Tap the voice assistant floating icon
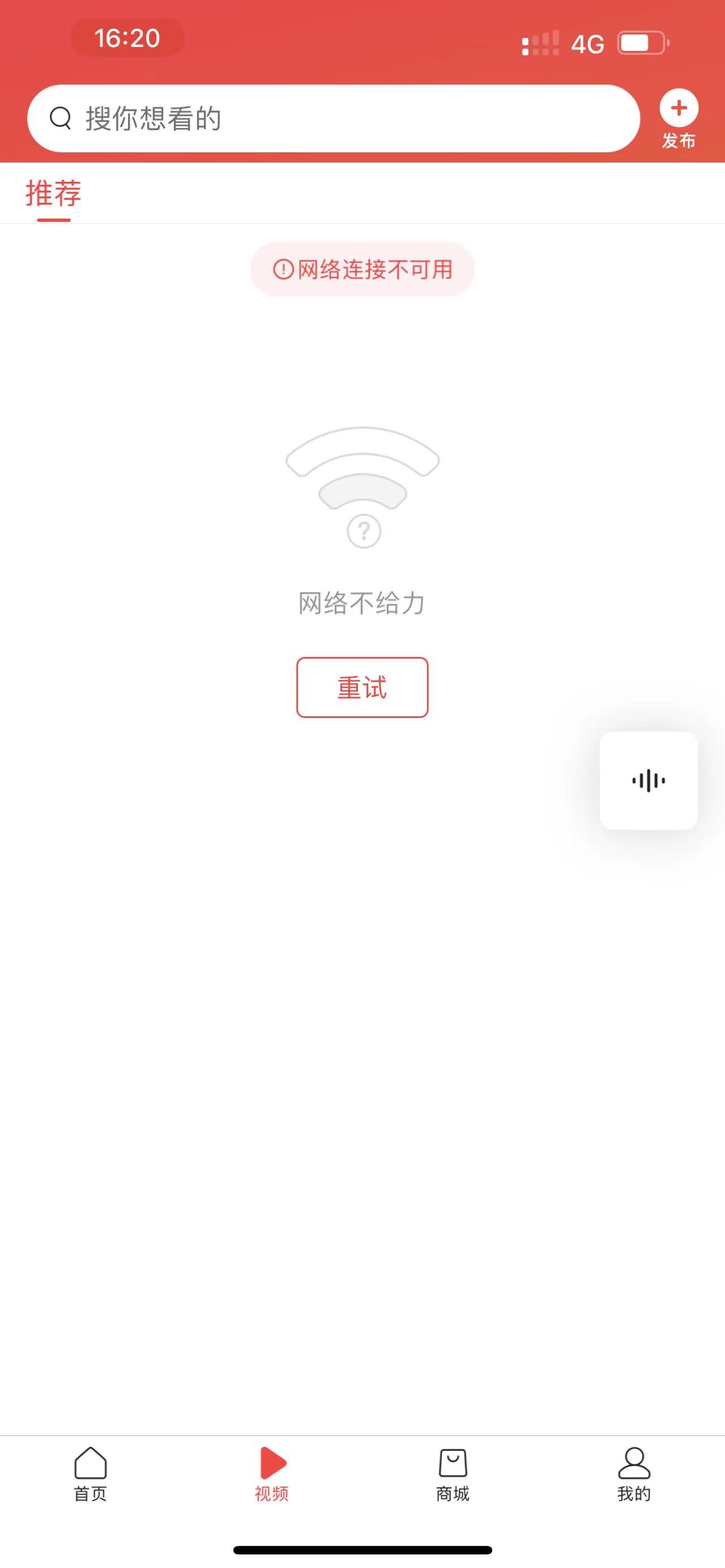725x1568 pixels. click(x=649, y=781)
